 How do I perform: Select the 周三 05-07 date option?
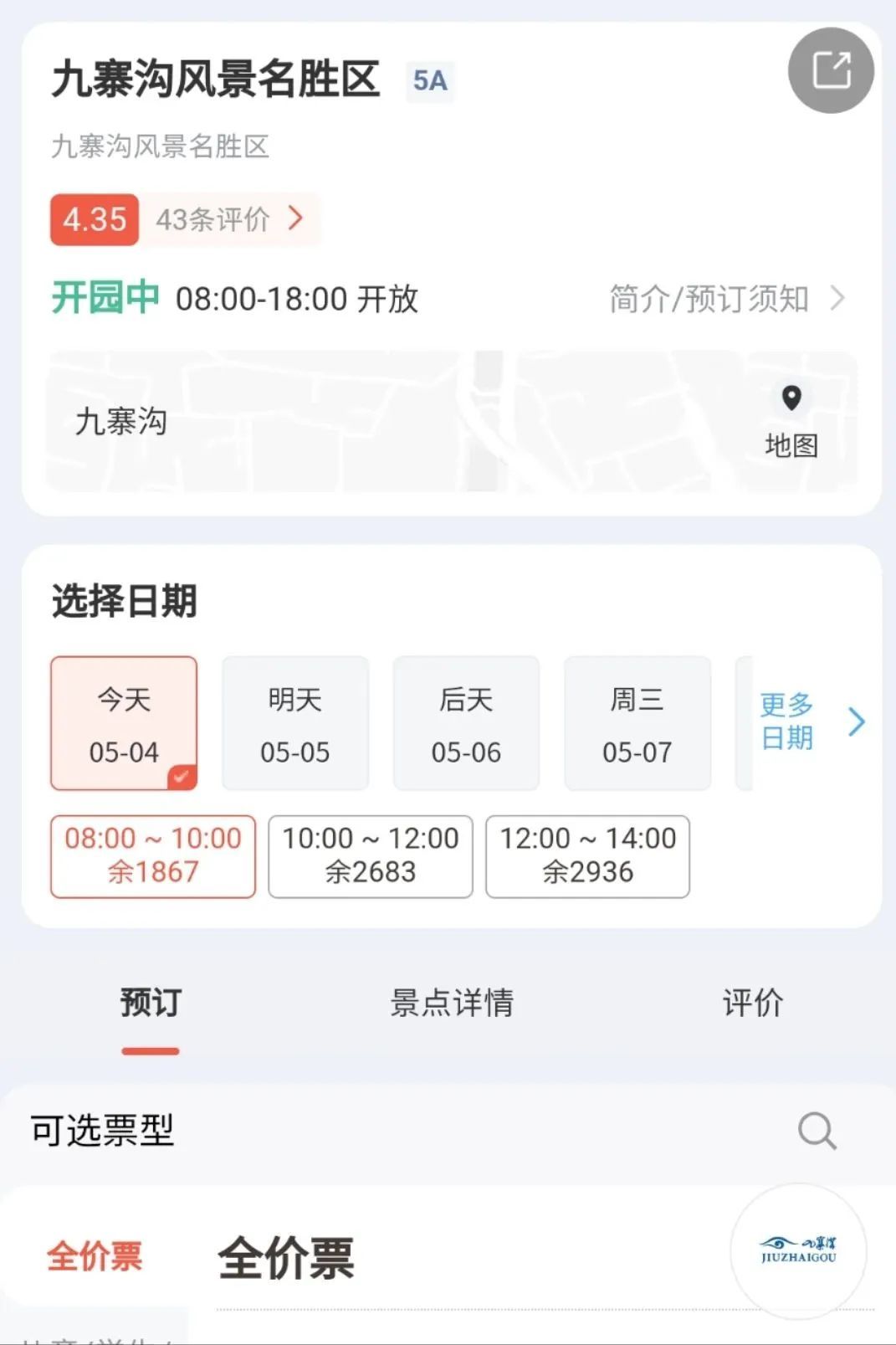coord(637,724)
